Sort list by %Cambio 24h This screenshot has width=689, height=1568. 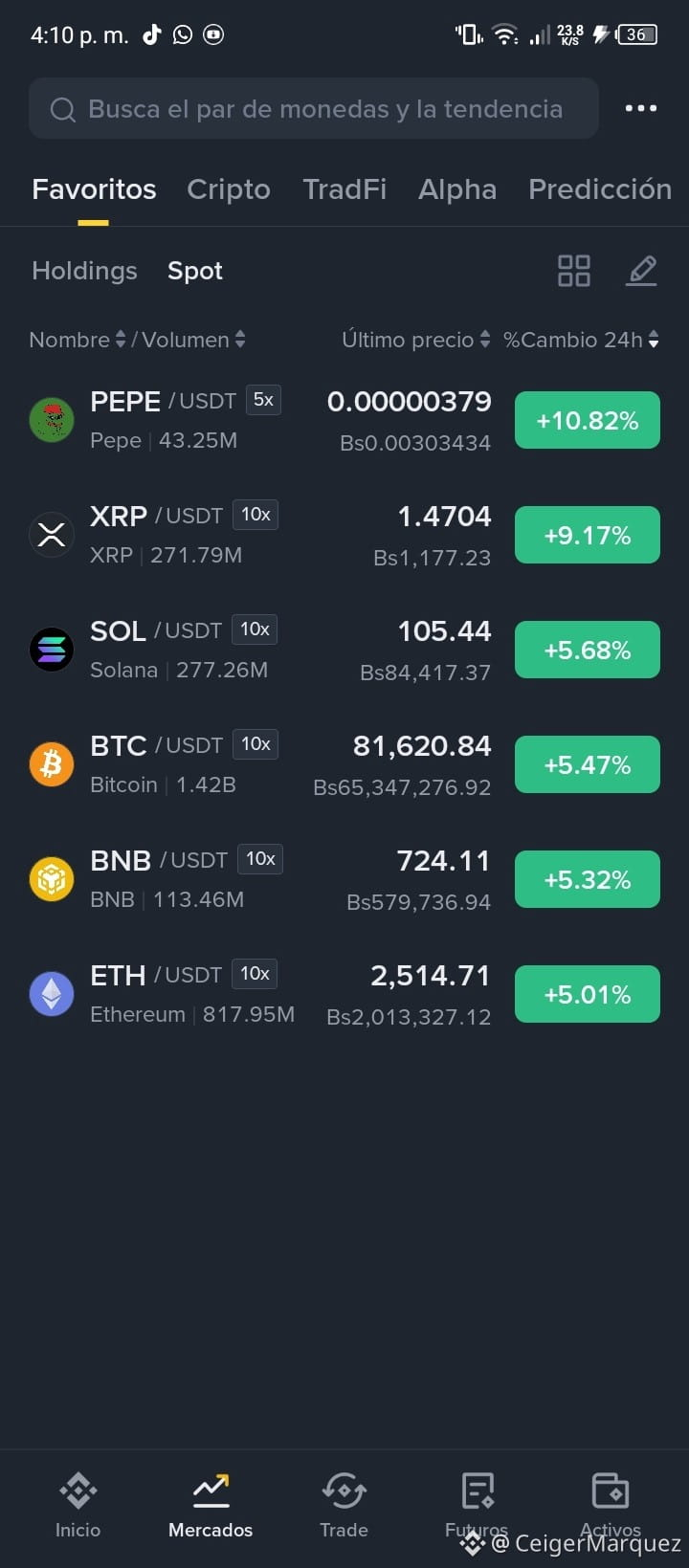(581, 340)
